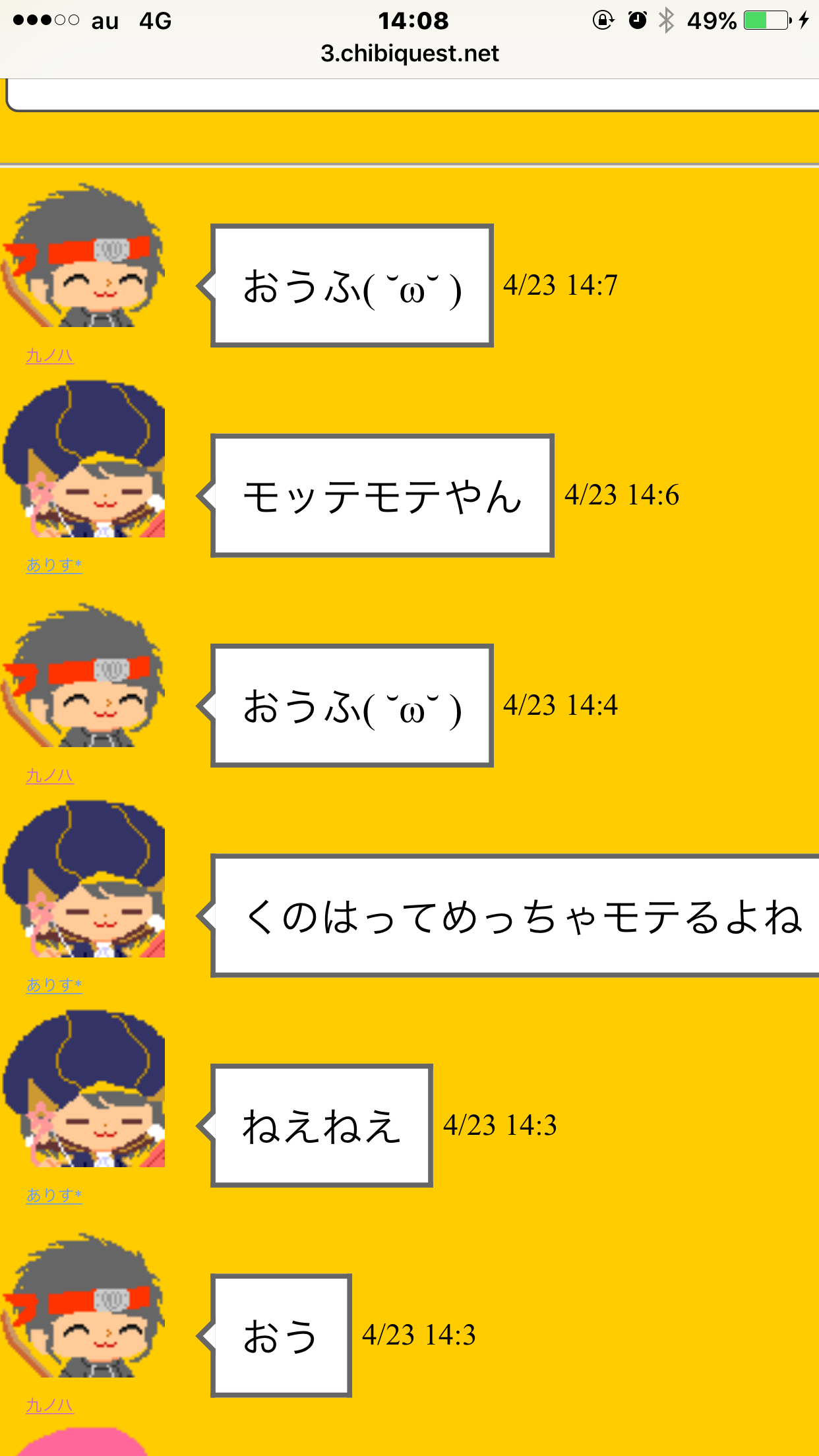The width and height of the screenshot is (819, 1456).
Task: Open ありす* link by the くのはってめっちゃモテるよね message
Action: tap(54, 985)
